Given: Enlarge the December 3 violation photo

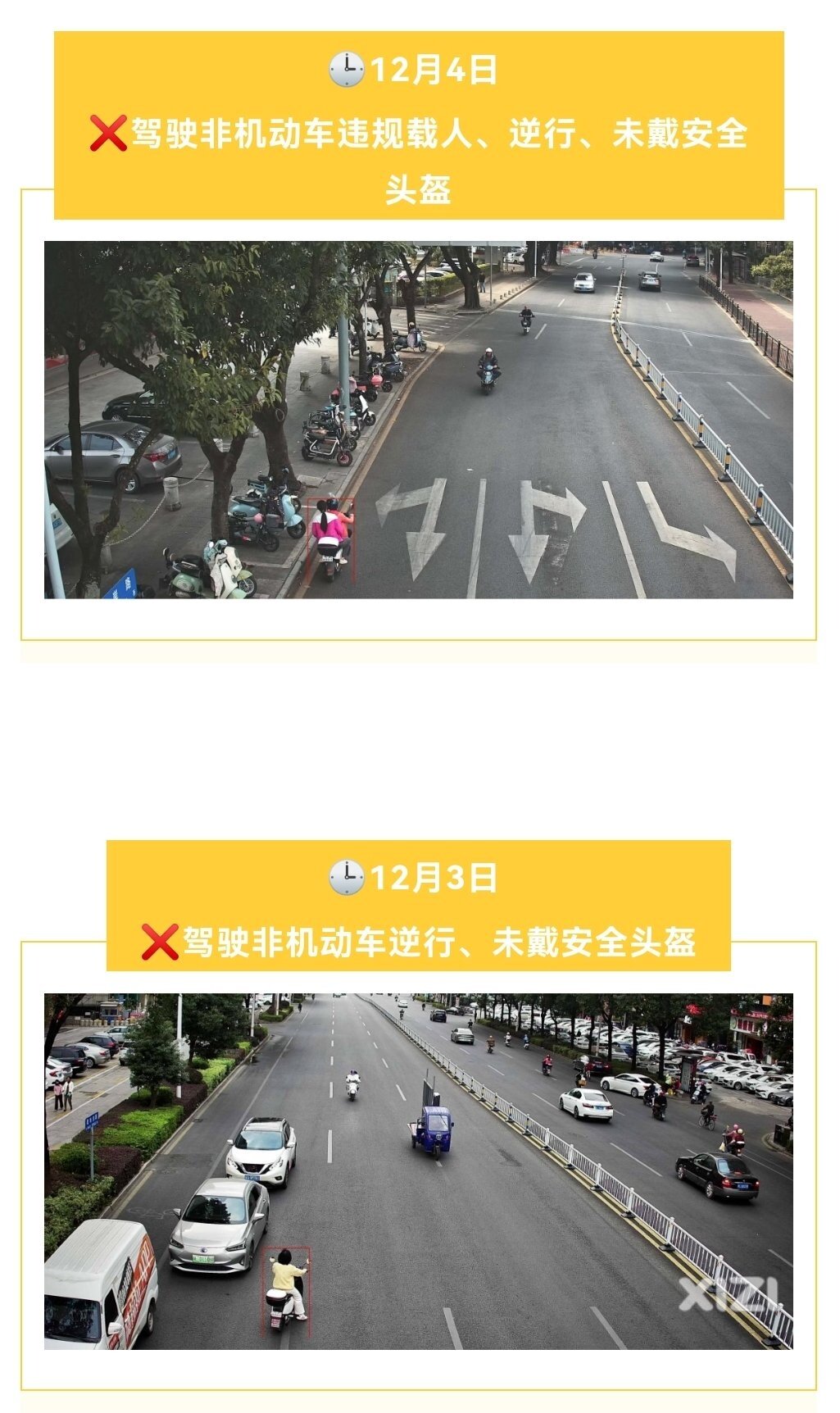Looking at the screenshot, I should pos(418,1171).
